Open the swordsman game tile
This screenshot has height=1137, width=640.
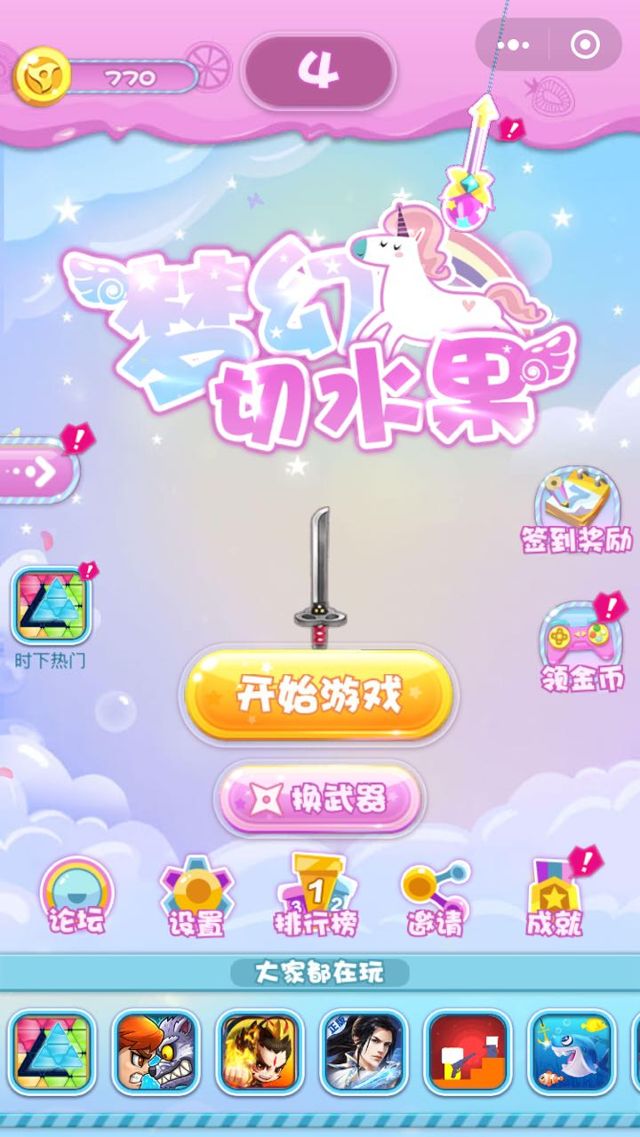click(364, 1052)
